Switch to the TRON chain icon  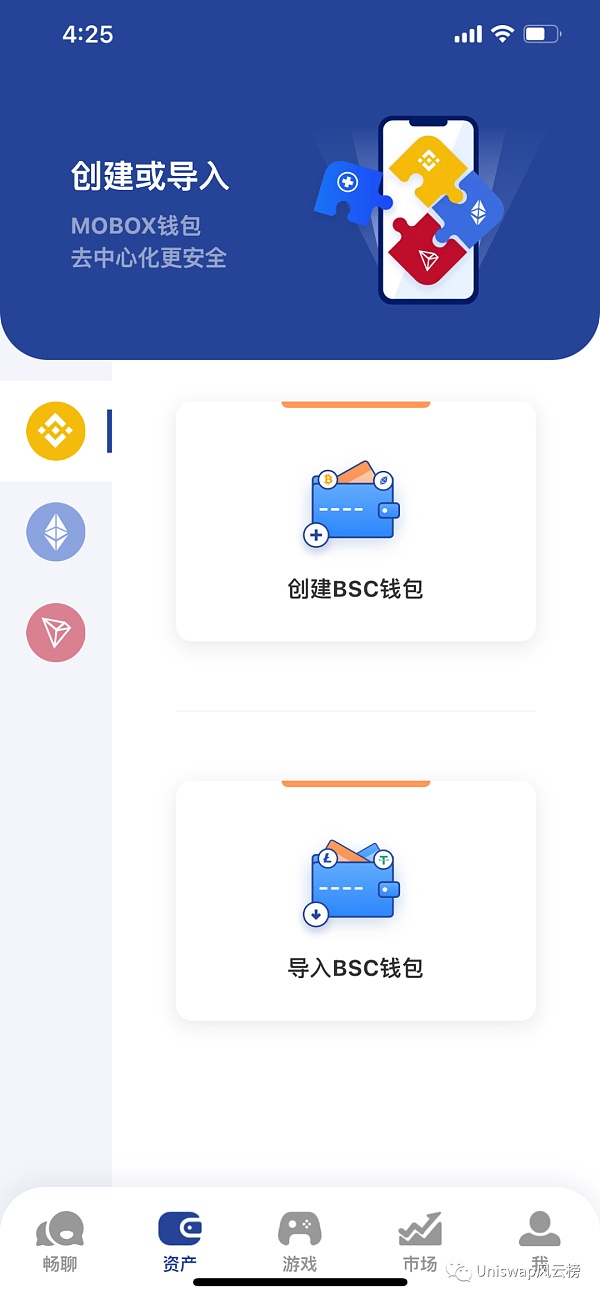56,632
